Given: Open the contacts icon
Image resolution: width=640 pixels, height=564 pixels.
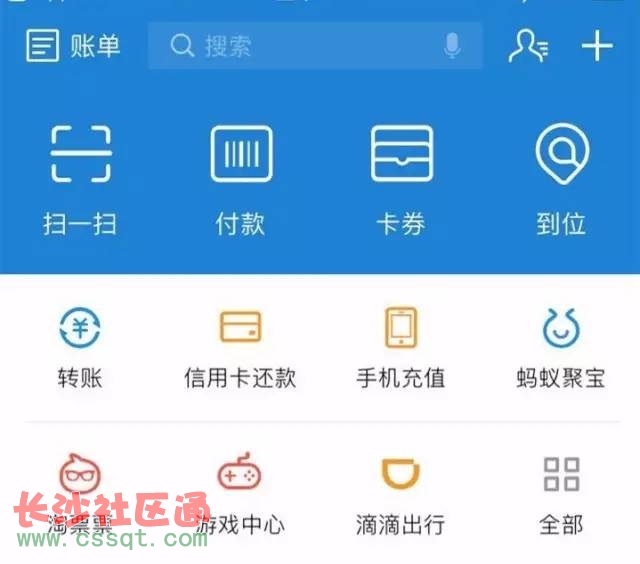Looking at the screenshot, I should click(x=528, y=46).
